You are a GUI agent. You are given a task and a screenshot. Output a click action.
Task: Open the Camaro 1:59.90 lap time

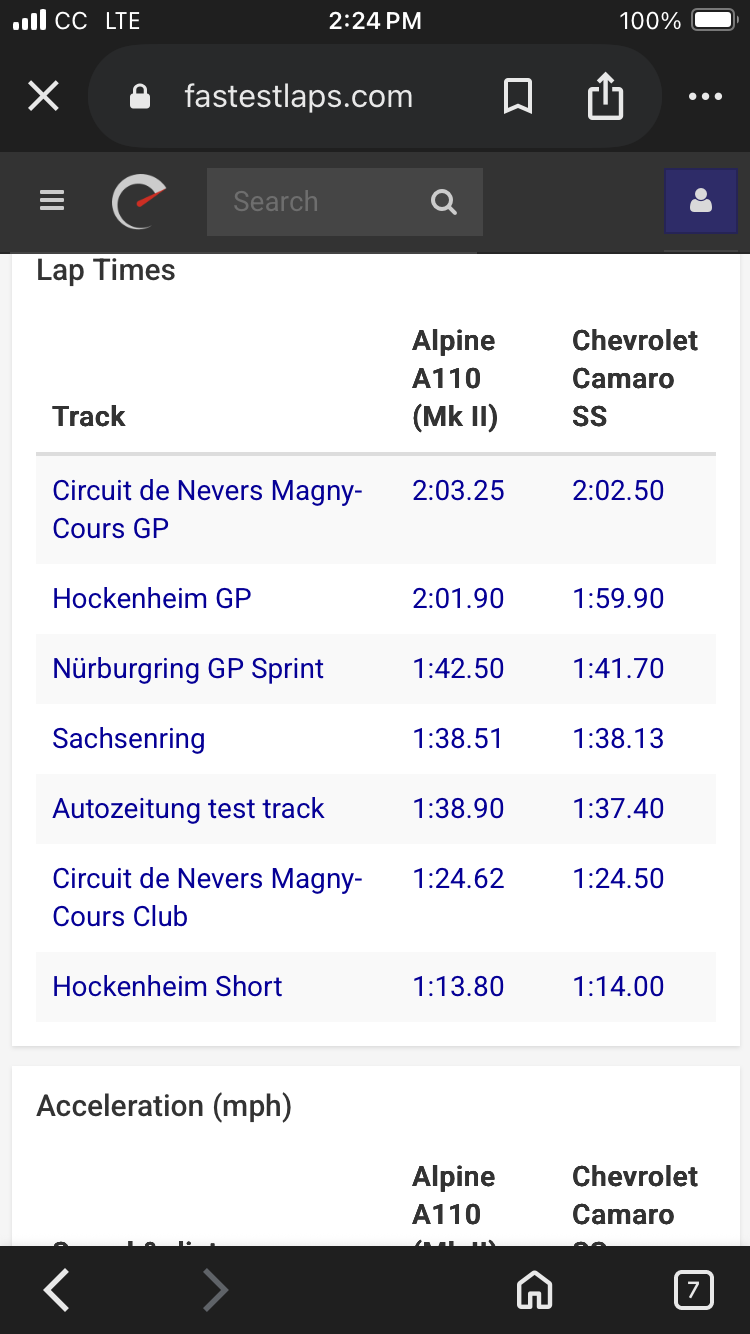(618, 598)
